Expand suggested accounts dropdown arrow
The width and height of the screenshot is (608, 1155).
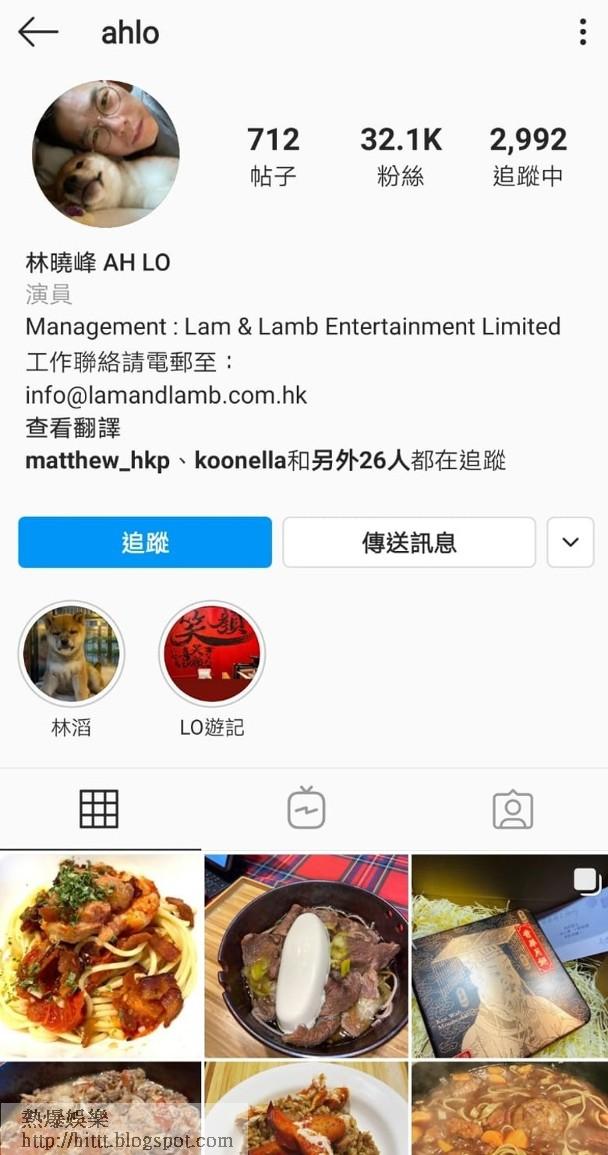(x=570, y=542)
